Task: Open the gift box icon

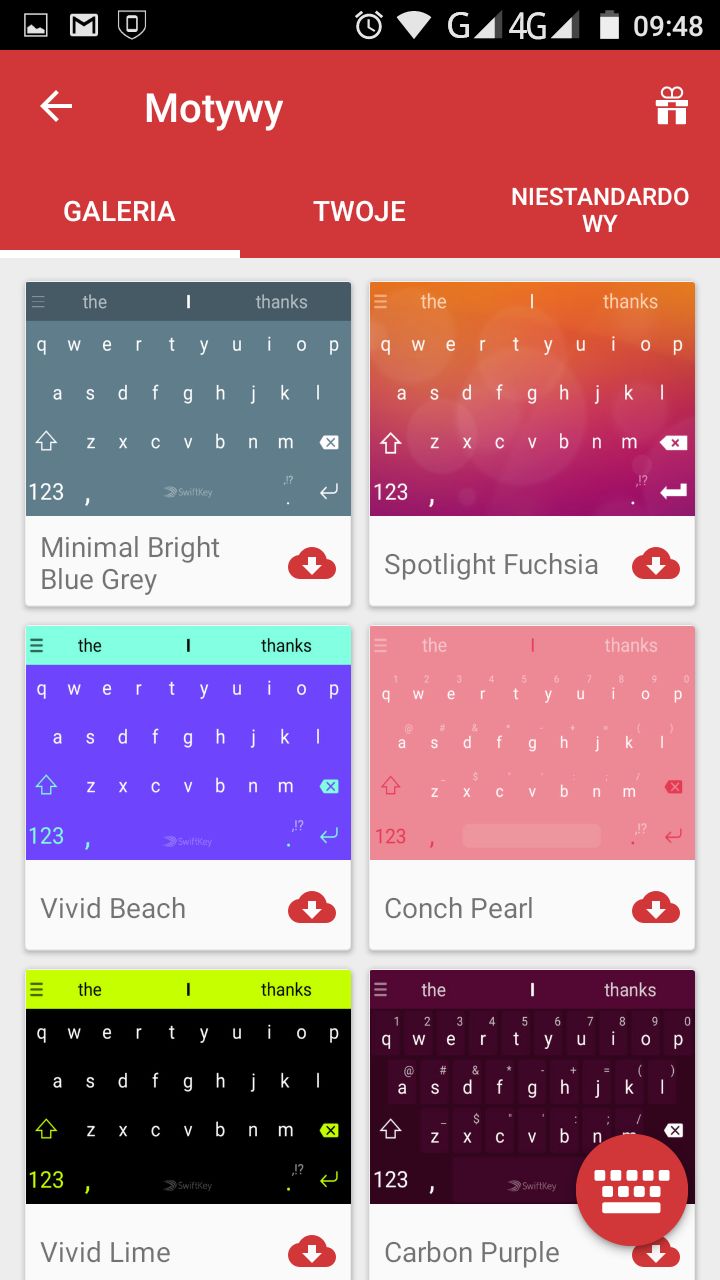Action: point(671,106)
